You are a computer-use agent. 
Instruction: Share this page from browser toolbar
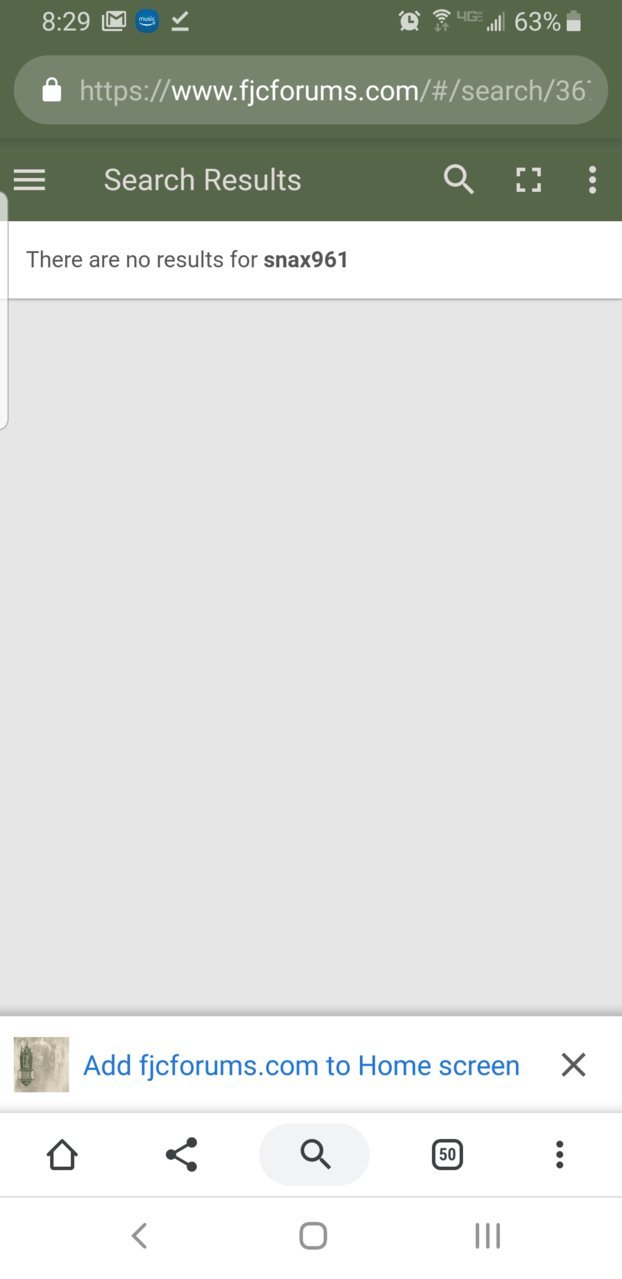181,1155
